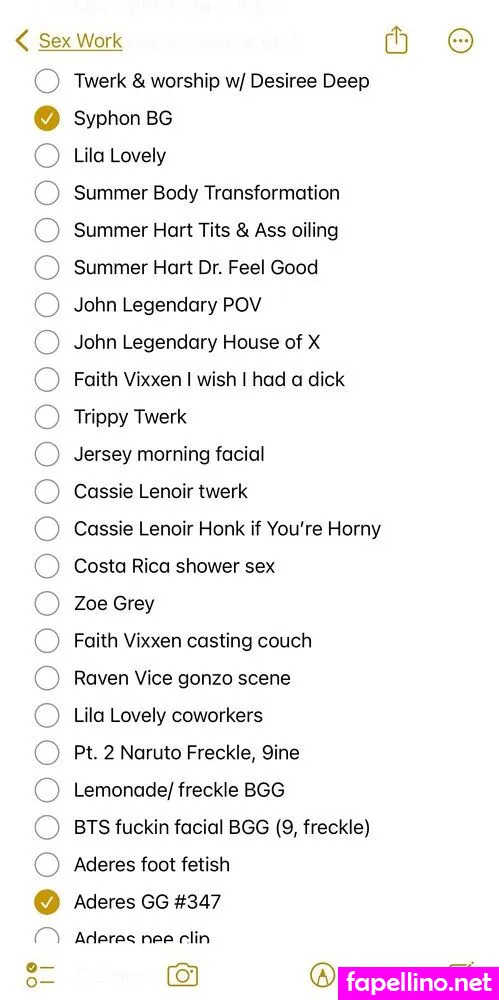Go back to the Sex Work folder

[x=69, y=41]
